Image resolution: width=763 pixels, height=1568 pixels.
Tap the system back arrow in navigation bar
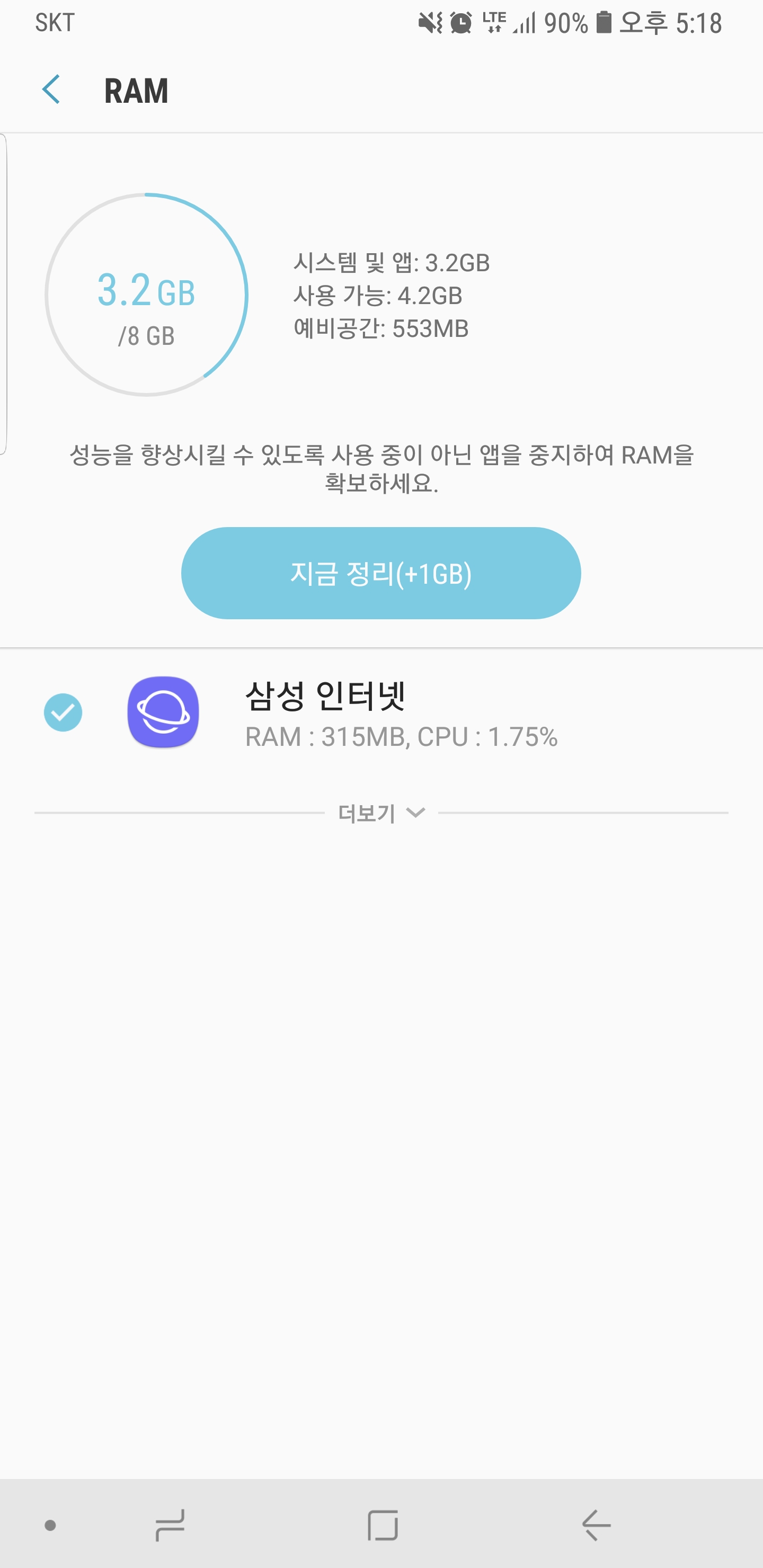pos(596,1525)
